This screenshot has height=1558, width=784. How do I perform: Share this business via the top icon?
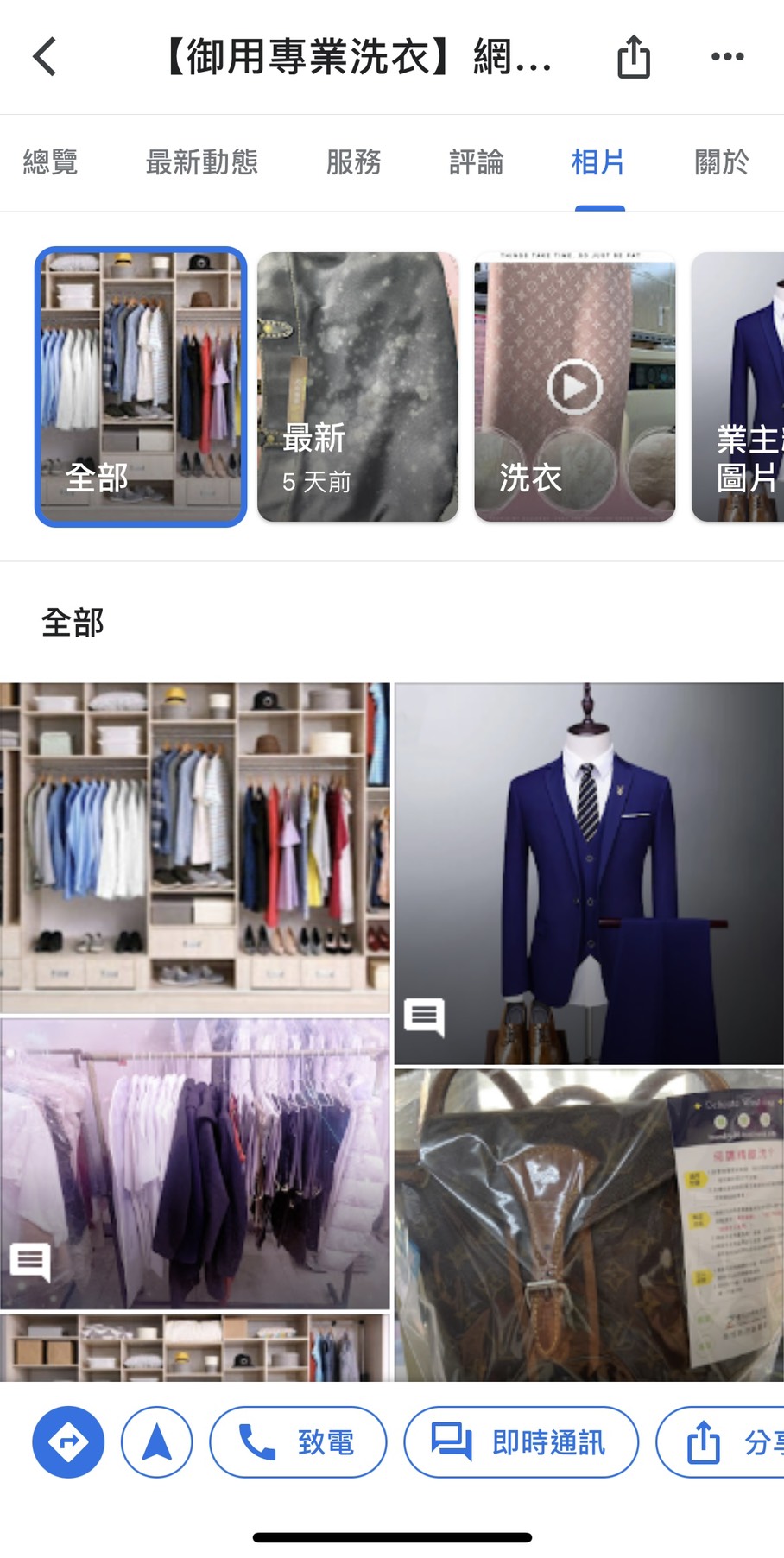click(633, 57)
